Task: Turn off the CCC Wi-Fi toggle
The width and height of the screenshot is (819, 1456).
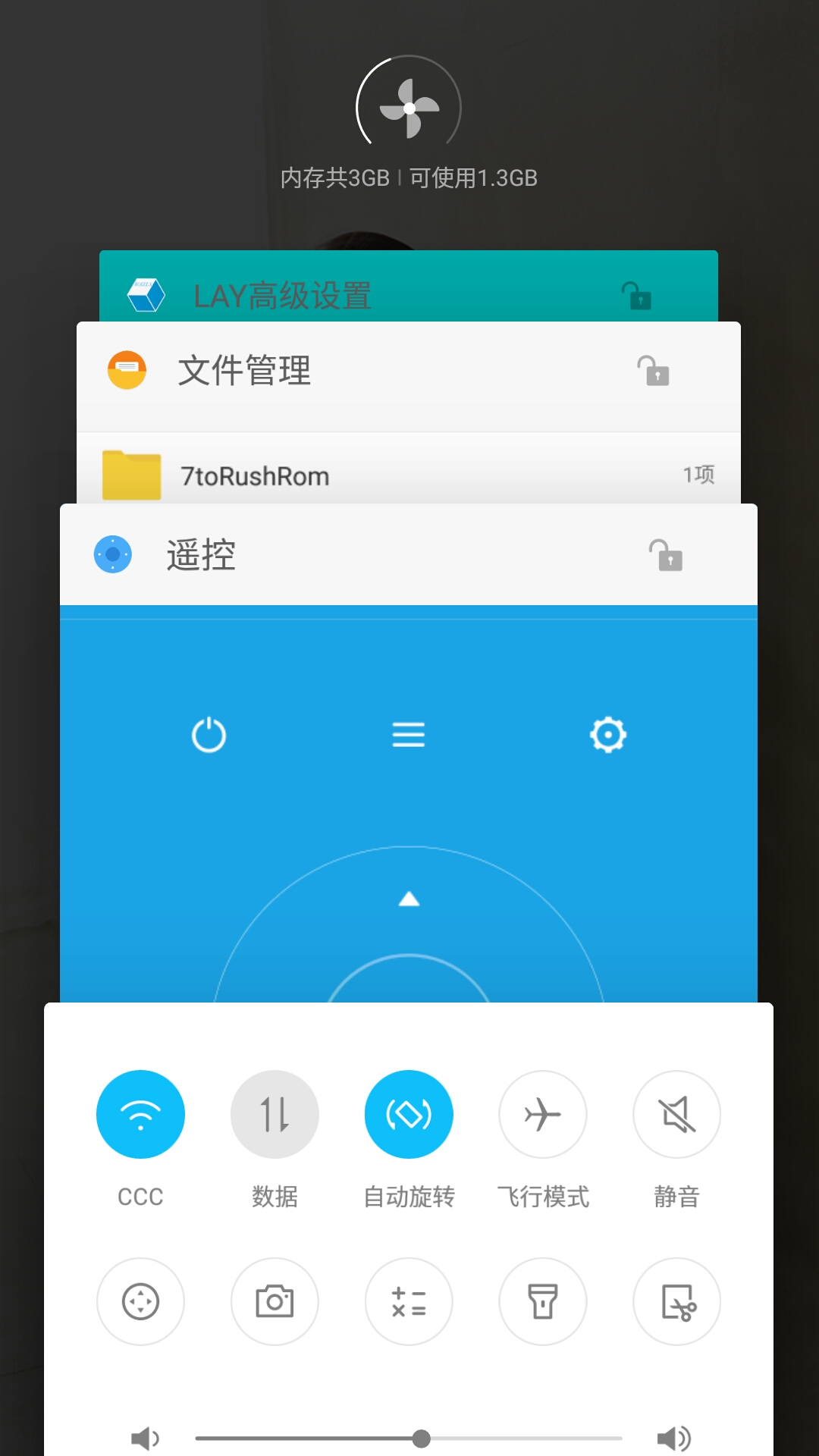Action: pyautogui.click(x=140, y=1114)
